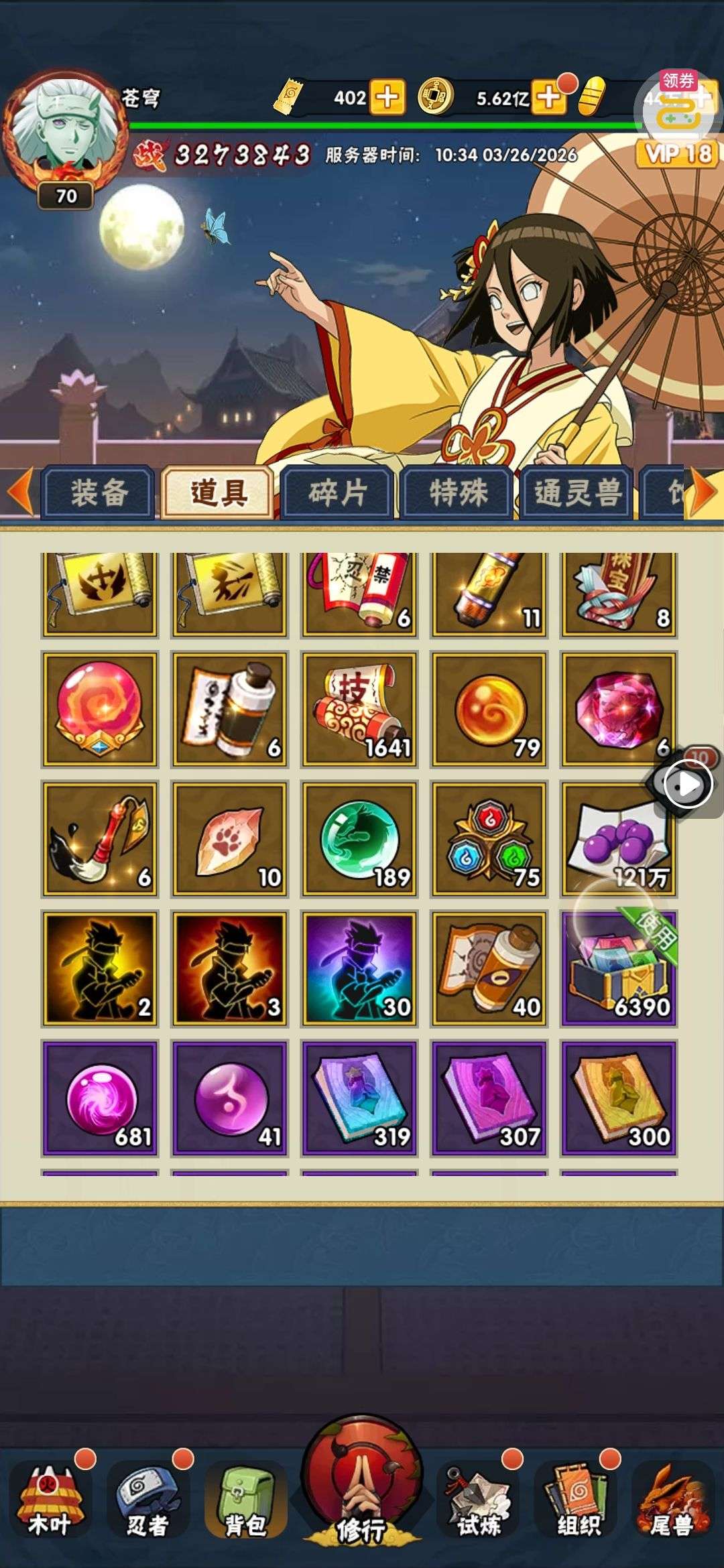Tap the left arrow beside the tabs
Viewport: 724px width, 1568px height.
20,493
